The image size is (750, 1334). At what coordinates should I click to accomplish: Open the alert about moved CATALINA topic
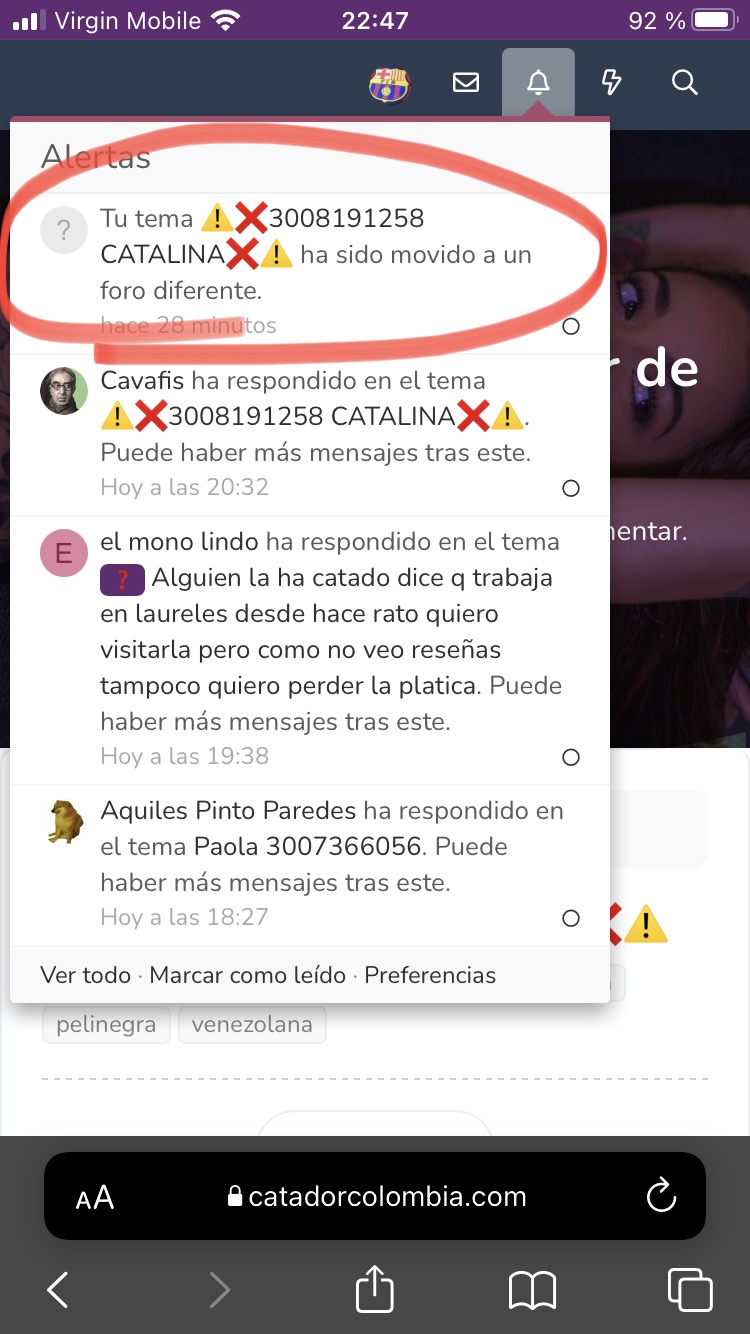315,254
